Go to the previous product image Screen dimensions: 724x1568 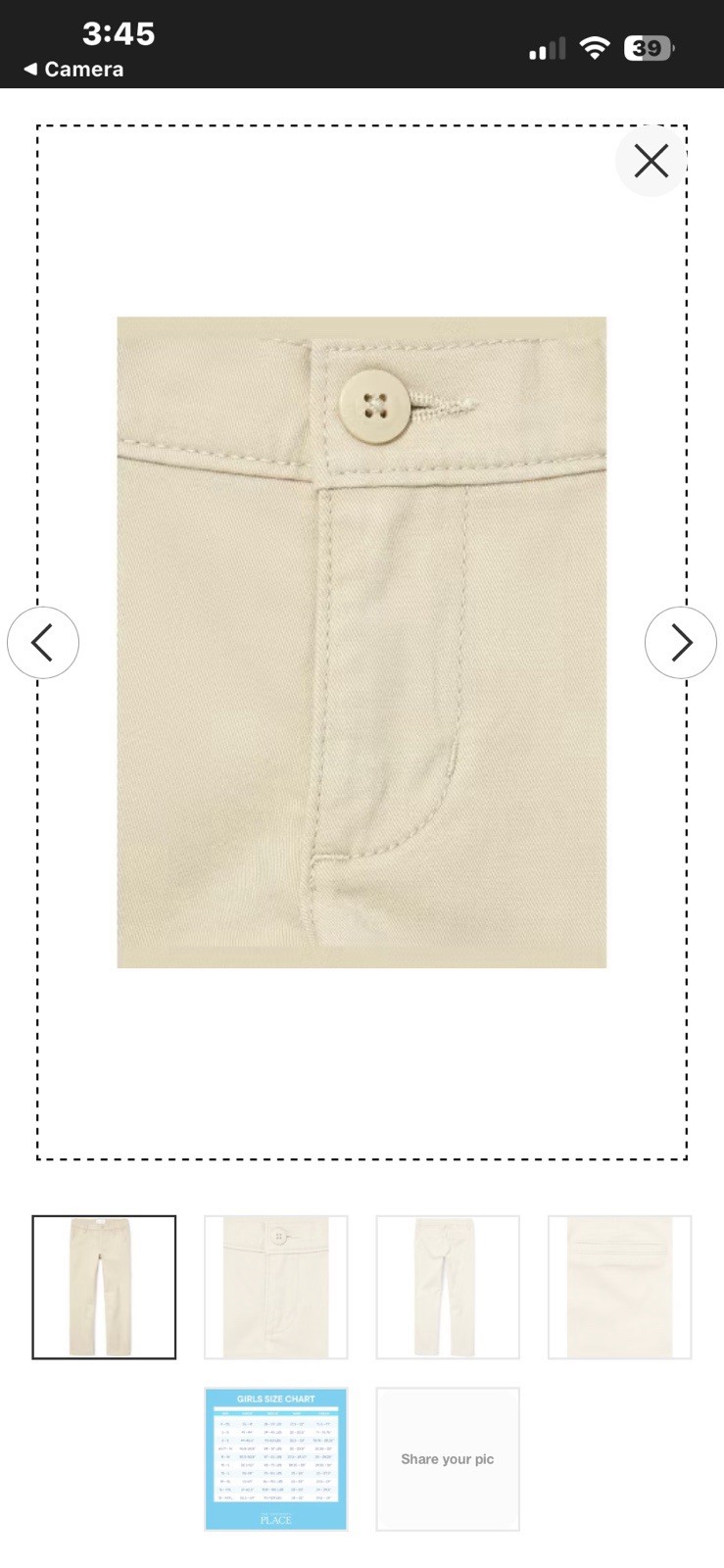pyautogui.click(x=43, y=643)
